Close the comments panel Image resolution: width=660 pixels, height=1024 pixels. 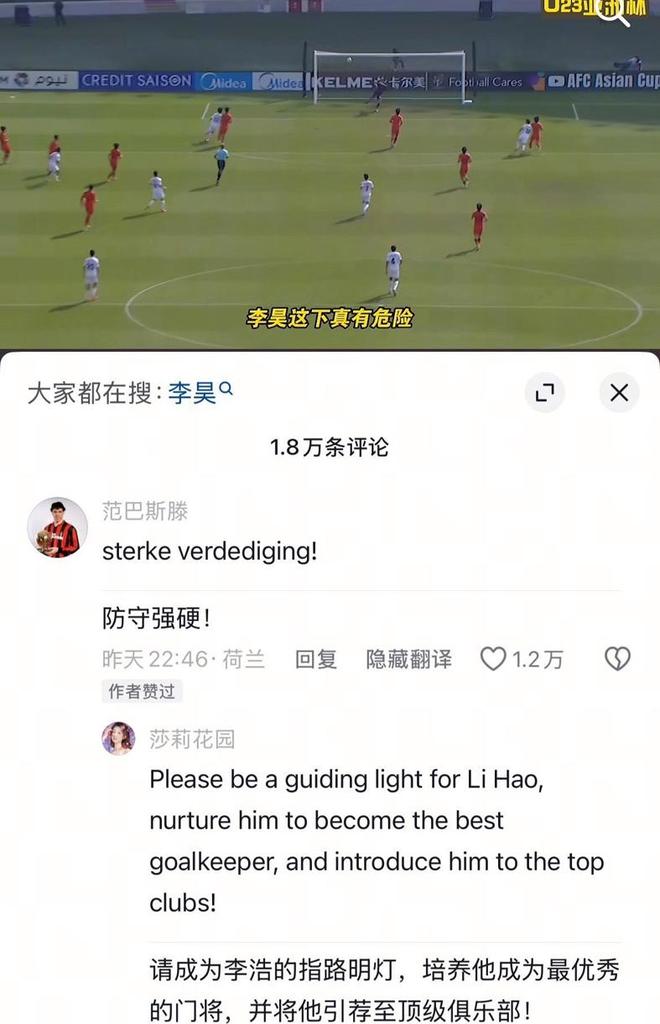click(x=619, y=393)
